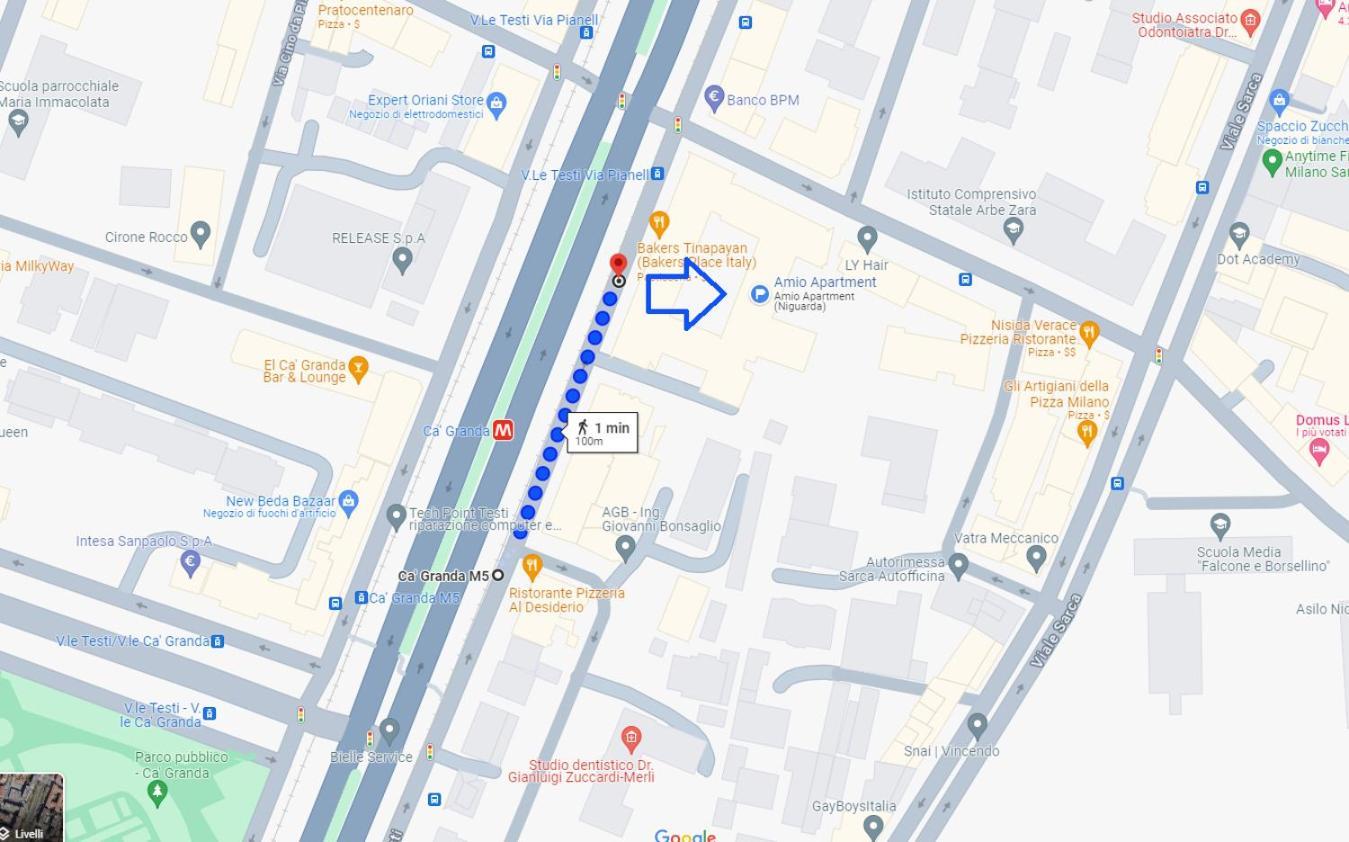Open Bakers Tinapayan restaurant pin
1349x842 pixels.
(658, 223)
